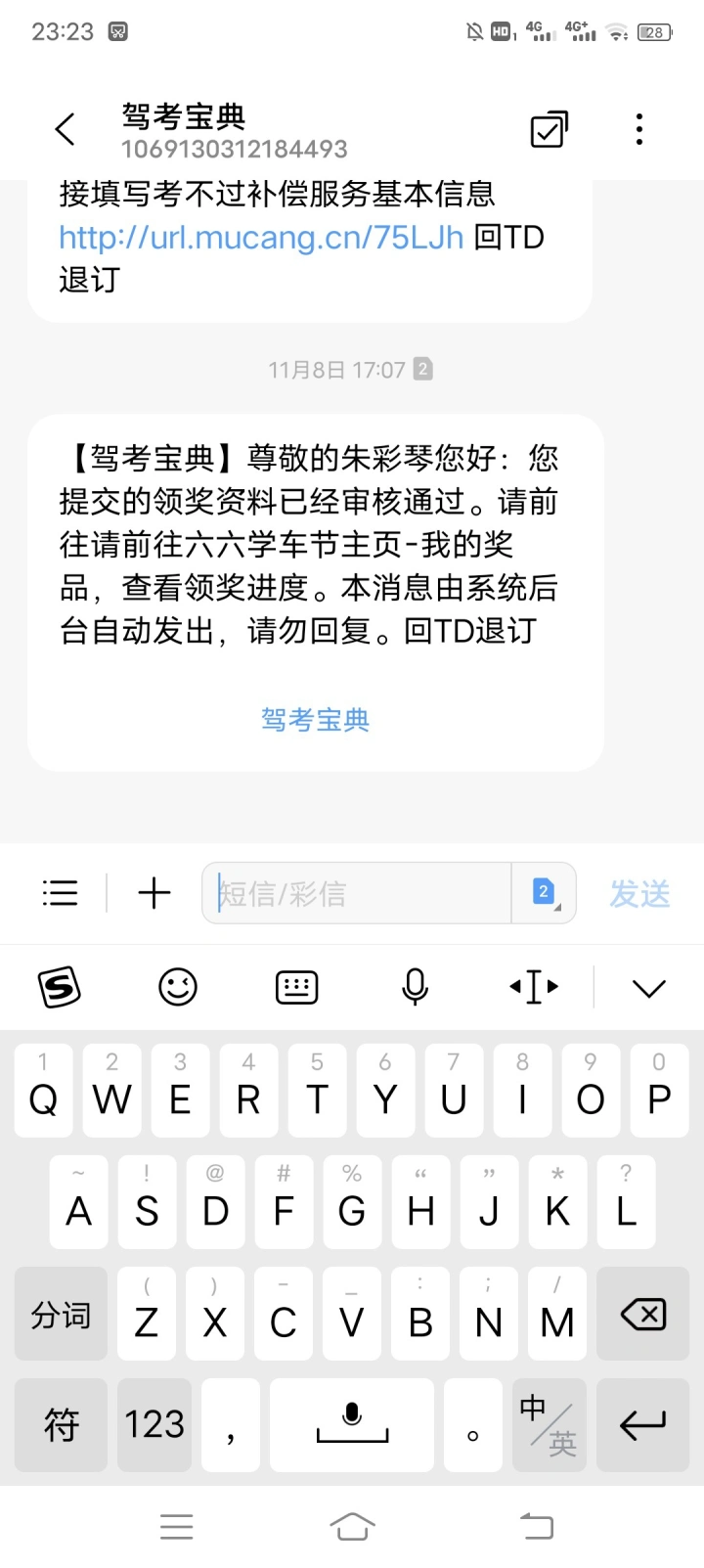Viewport: 704px width, 1568px height.
Task: Open the Sogou keyboard logo menu
Action: 59,987
